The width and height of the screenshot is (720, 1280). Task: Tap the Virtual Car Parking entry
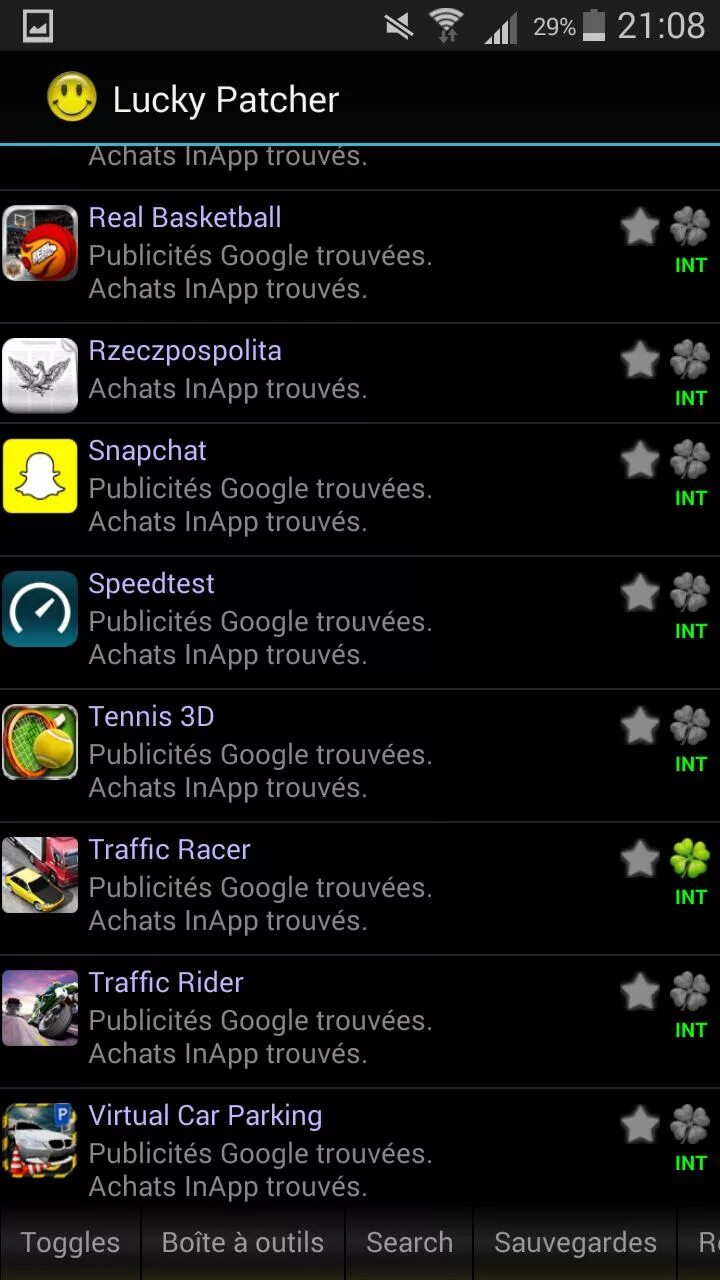coord(360,1148)
